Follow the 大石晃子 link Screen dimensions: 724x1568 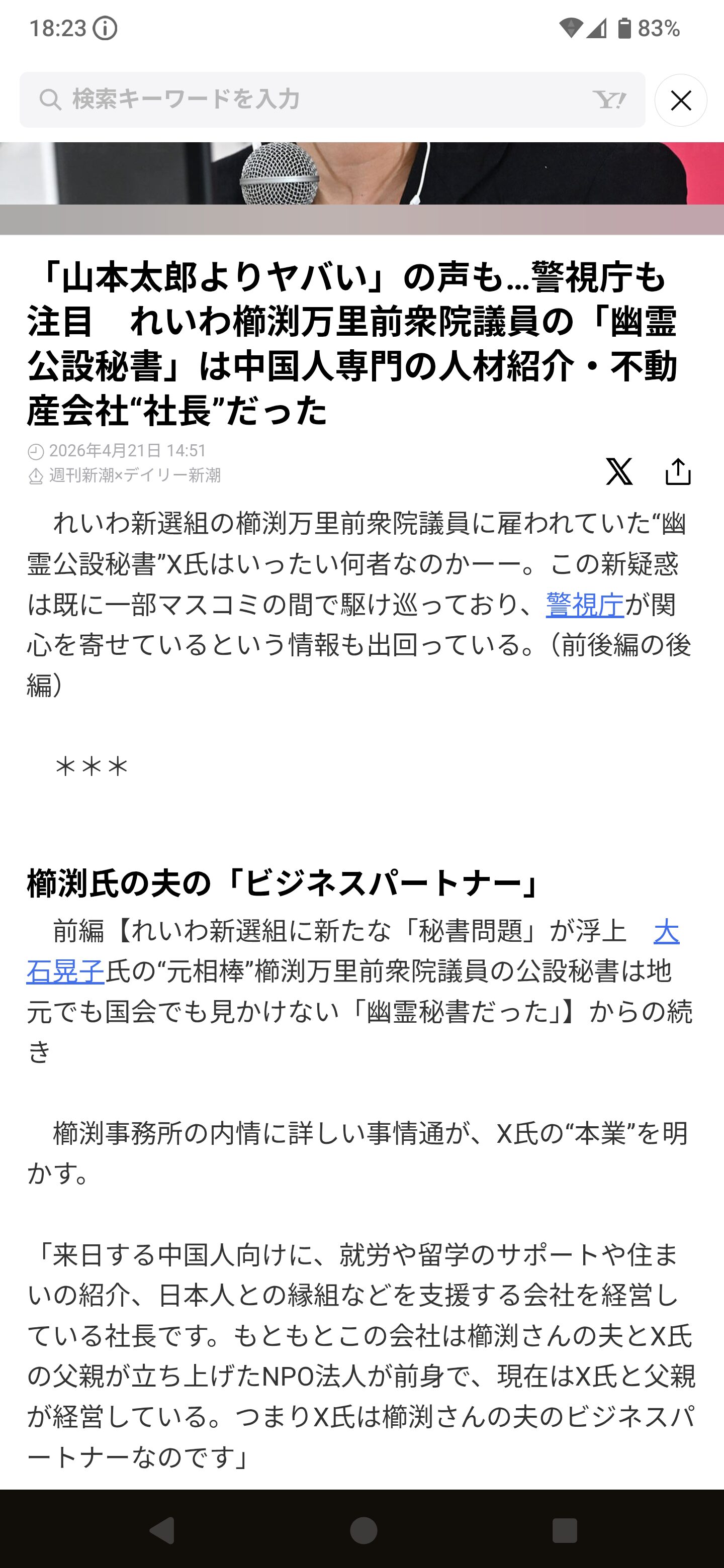pos(66,971)
